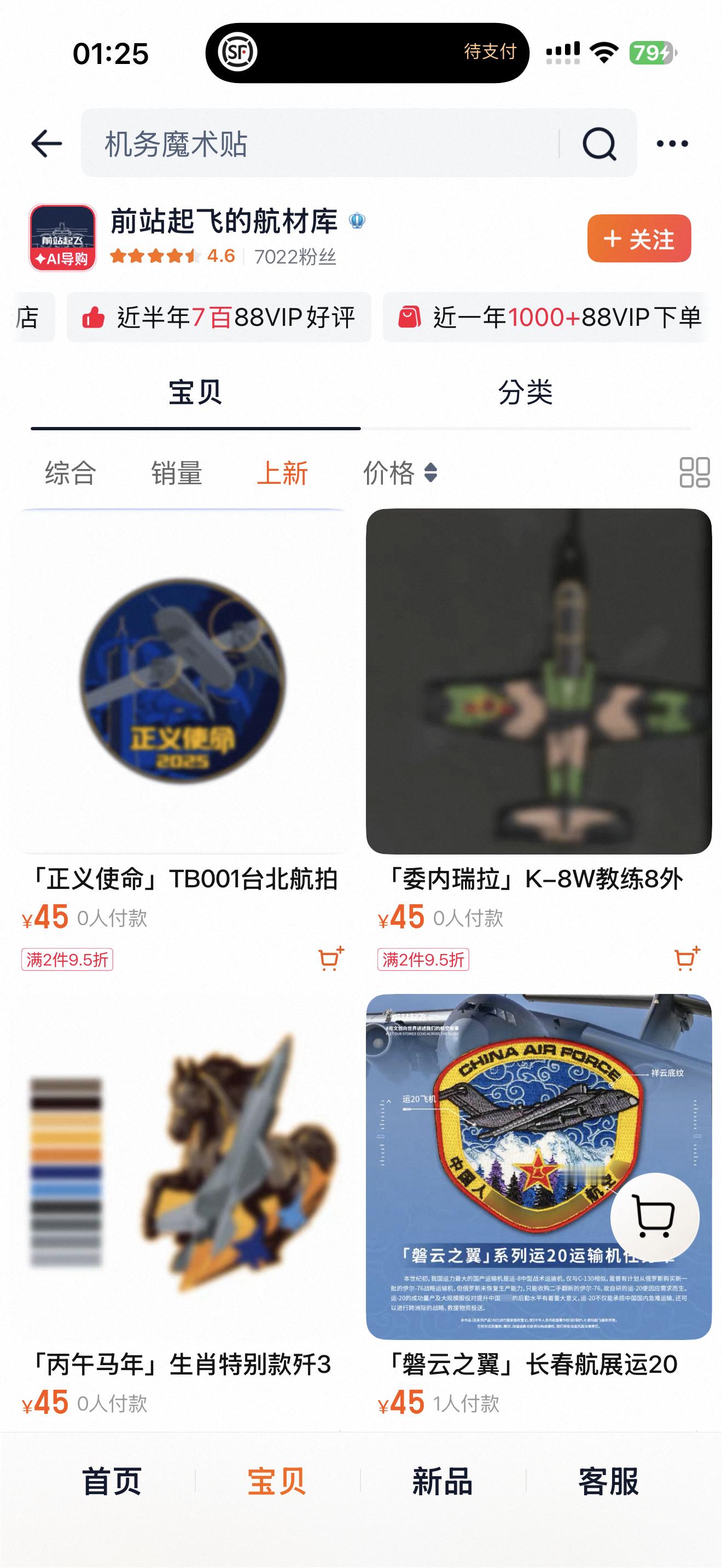The height and width of the screenshot is (1568, 722).
Task: Tap the back arrow to return
Action: coord(45,144)
